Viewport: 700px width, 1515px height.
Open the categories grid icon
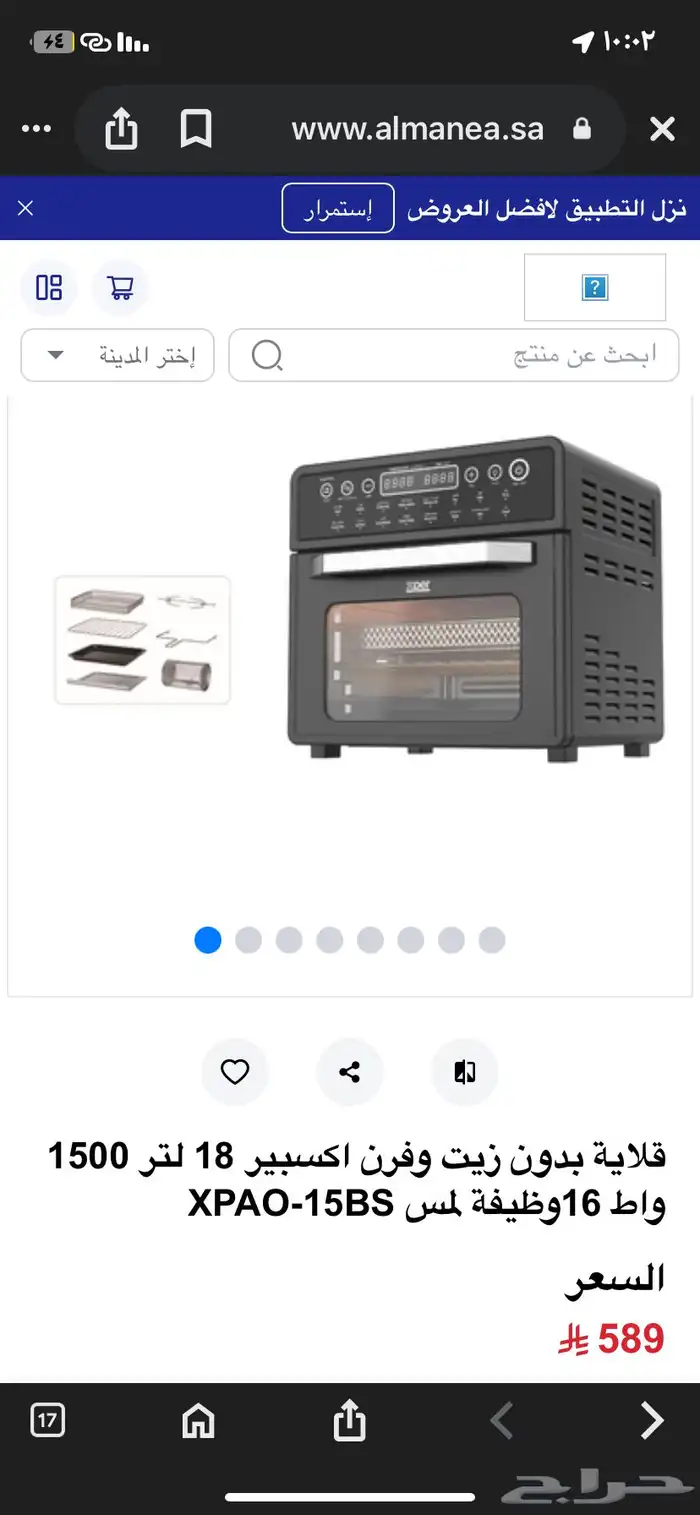(x=49, y=288)
